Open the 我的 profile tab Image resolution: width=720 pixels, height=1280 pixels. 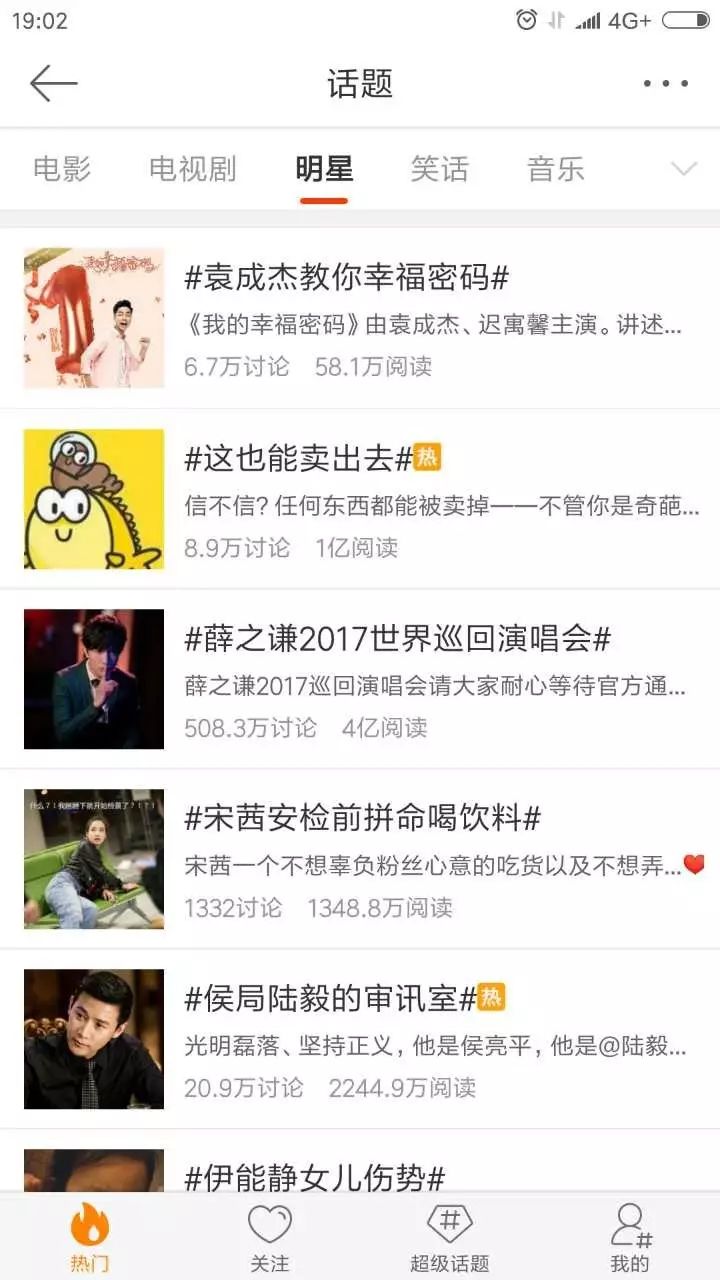pyautogui.click(x=630, y=1236)
